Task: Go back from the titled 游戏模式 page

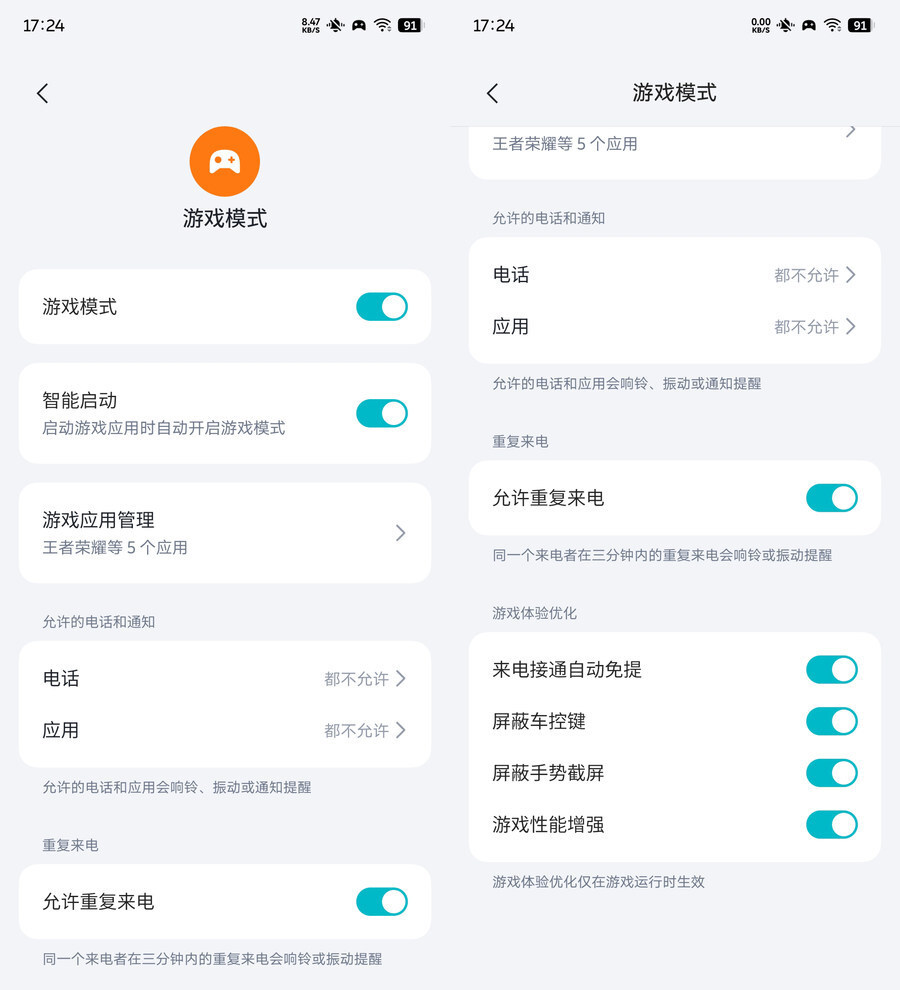Action: pos(492,93)
